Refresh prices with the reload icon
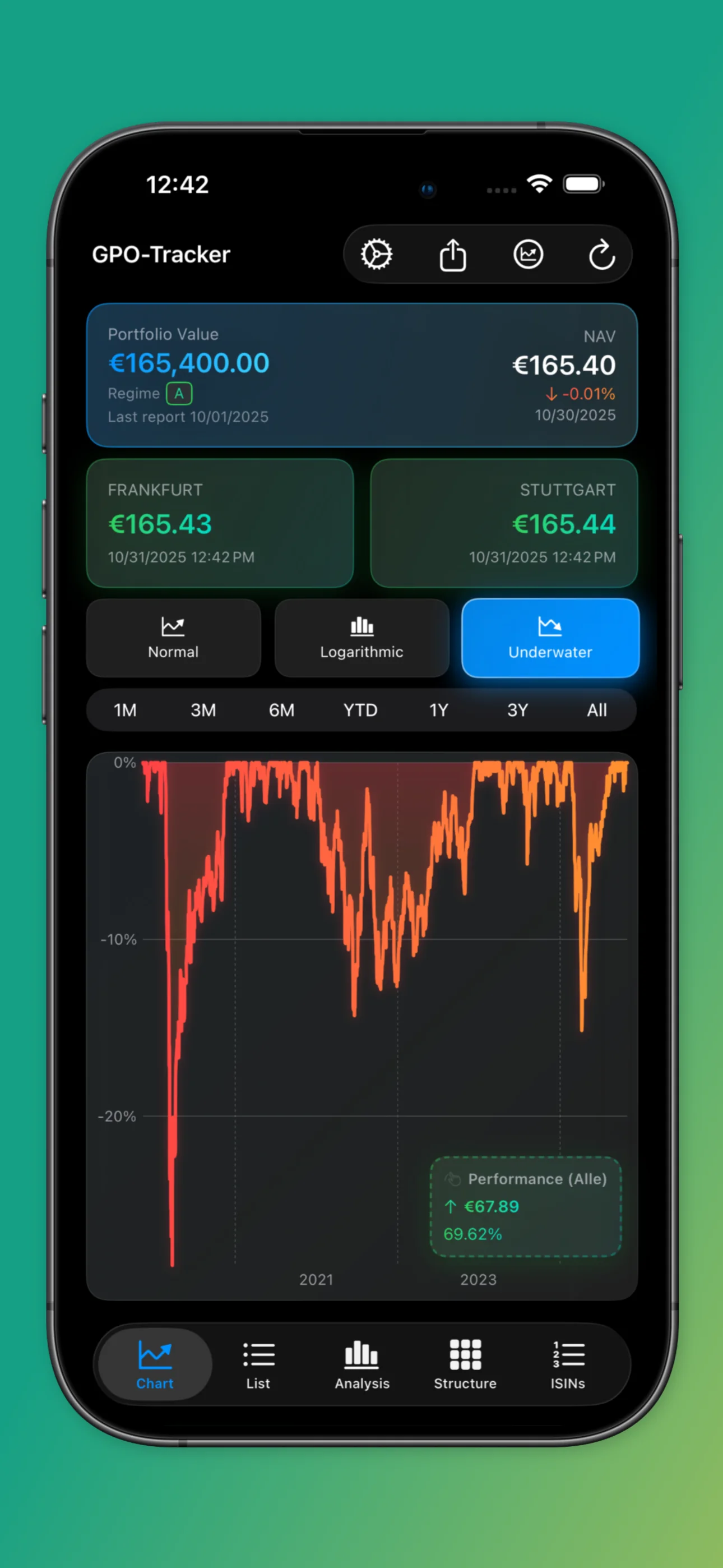 (603, 254)
